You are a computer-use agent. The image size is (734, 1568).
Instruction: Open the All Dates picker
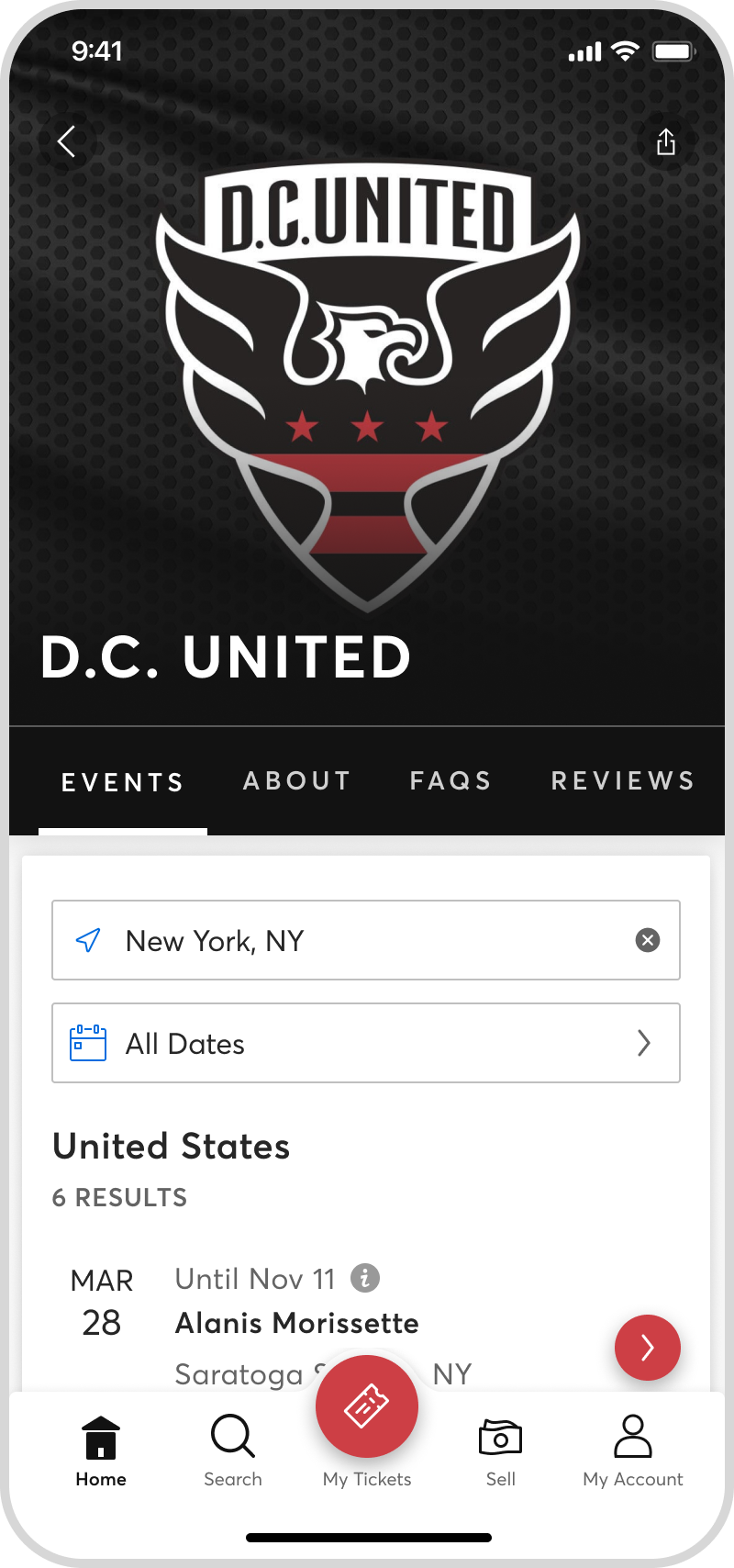[366, 1043]
